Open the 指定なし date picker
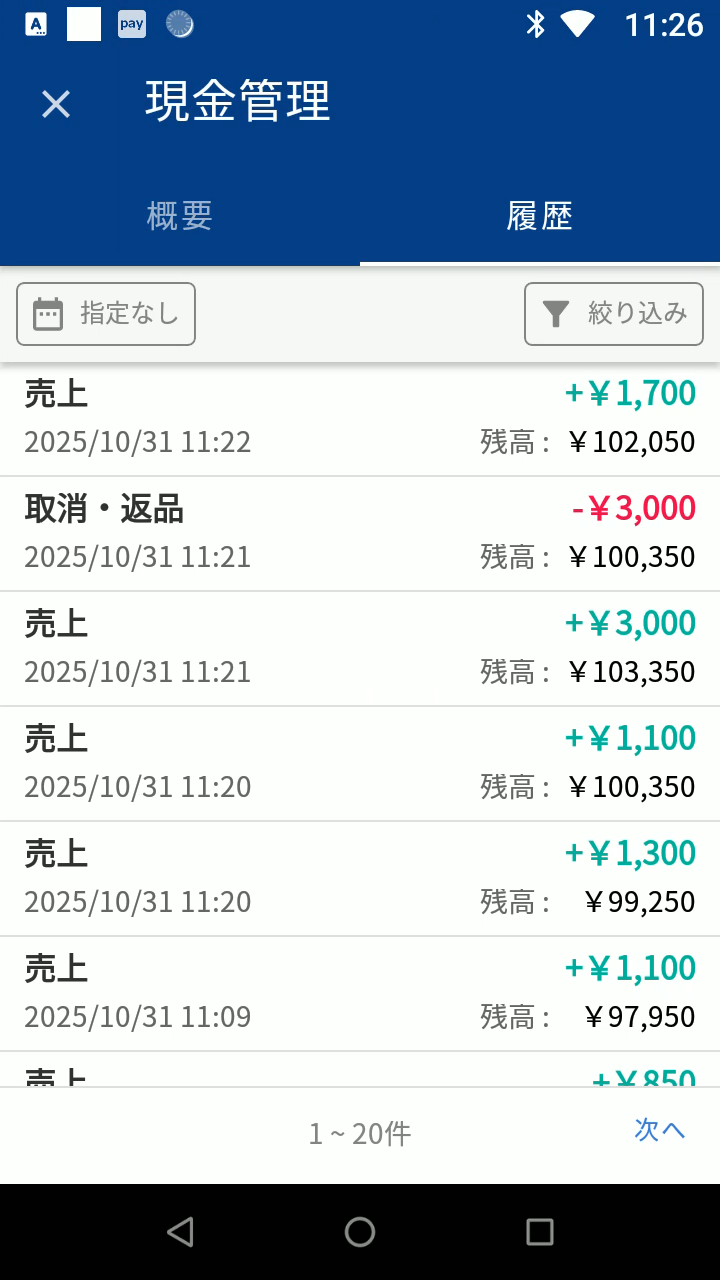This screenshot has width=720, height=1280. [x=106, y=314]
